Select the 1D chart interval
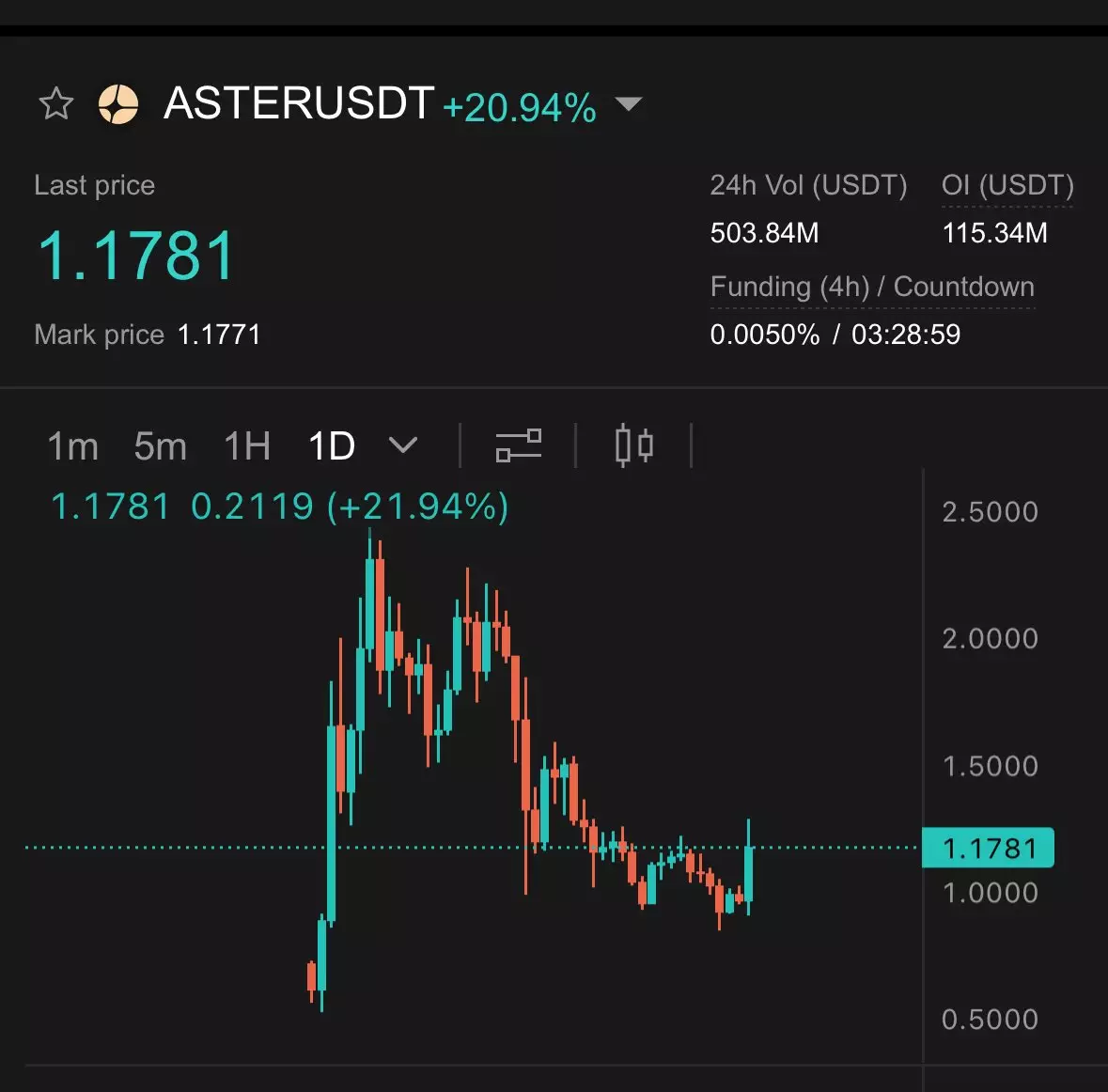The height and width of the screenshot is (1092, 1108). click(332, 445)
